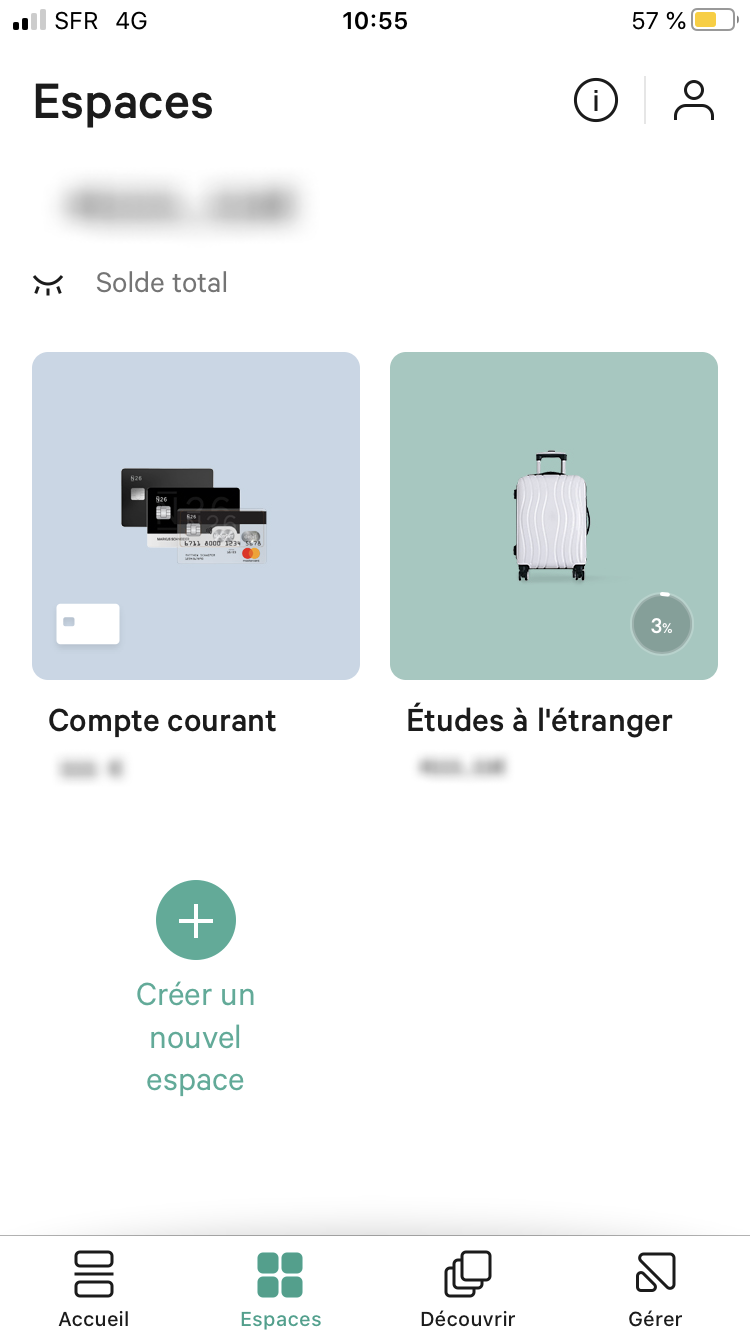Toggle total balance visibility eye icon
Image resolution: width=750 pixels, height=1334 pixels.
48,284
